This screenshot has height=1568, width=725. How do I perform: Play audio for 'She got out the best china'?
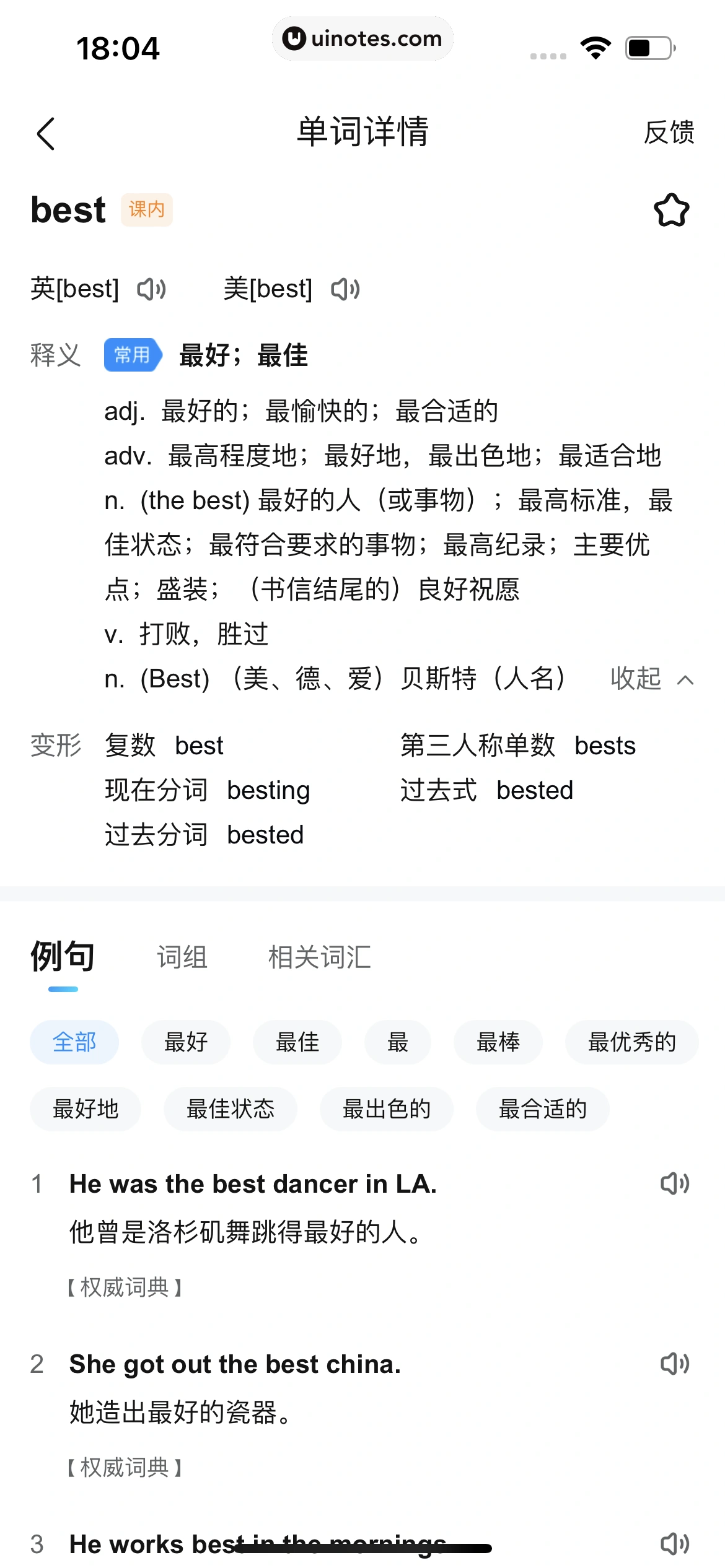[674, 1364]
